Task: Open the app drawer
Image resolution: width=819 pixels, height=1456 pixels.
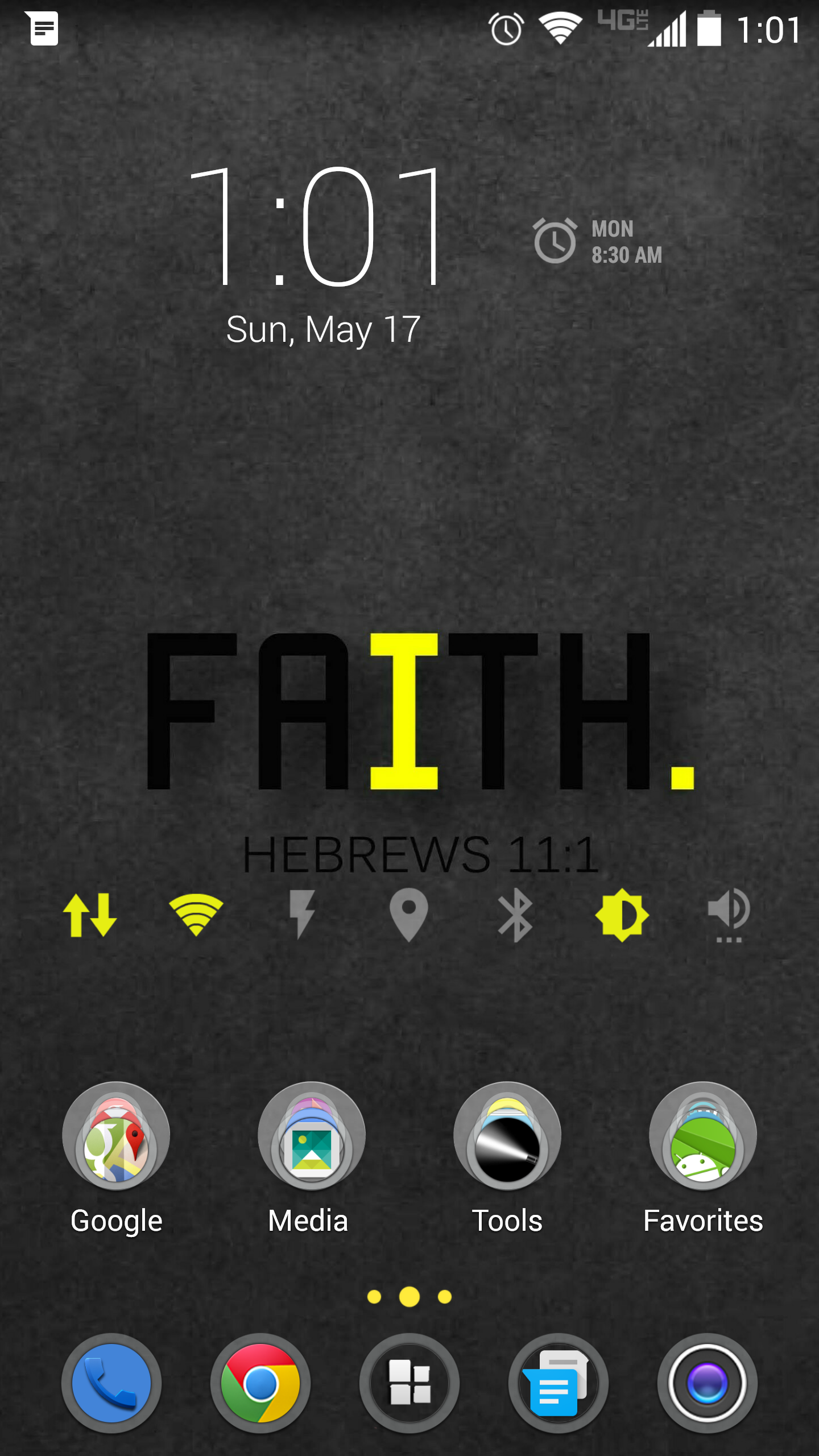Action: [x=409, y=1383]
